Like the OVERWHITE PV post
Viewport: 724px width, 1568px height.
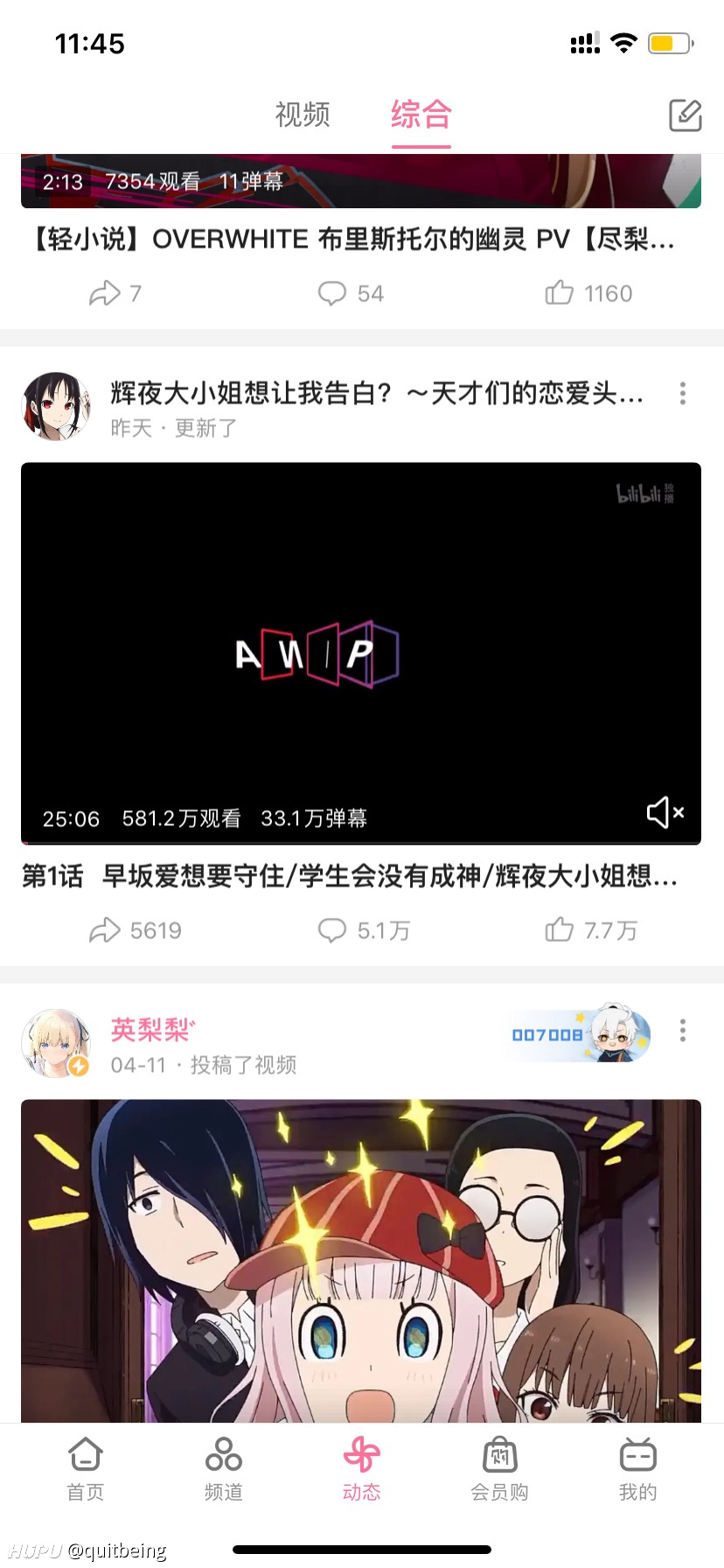tap(588, 293)
